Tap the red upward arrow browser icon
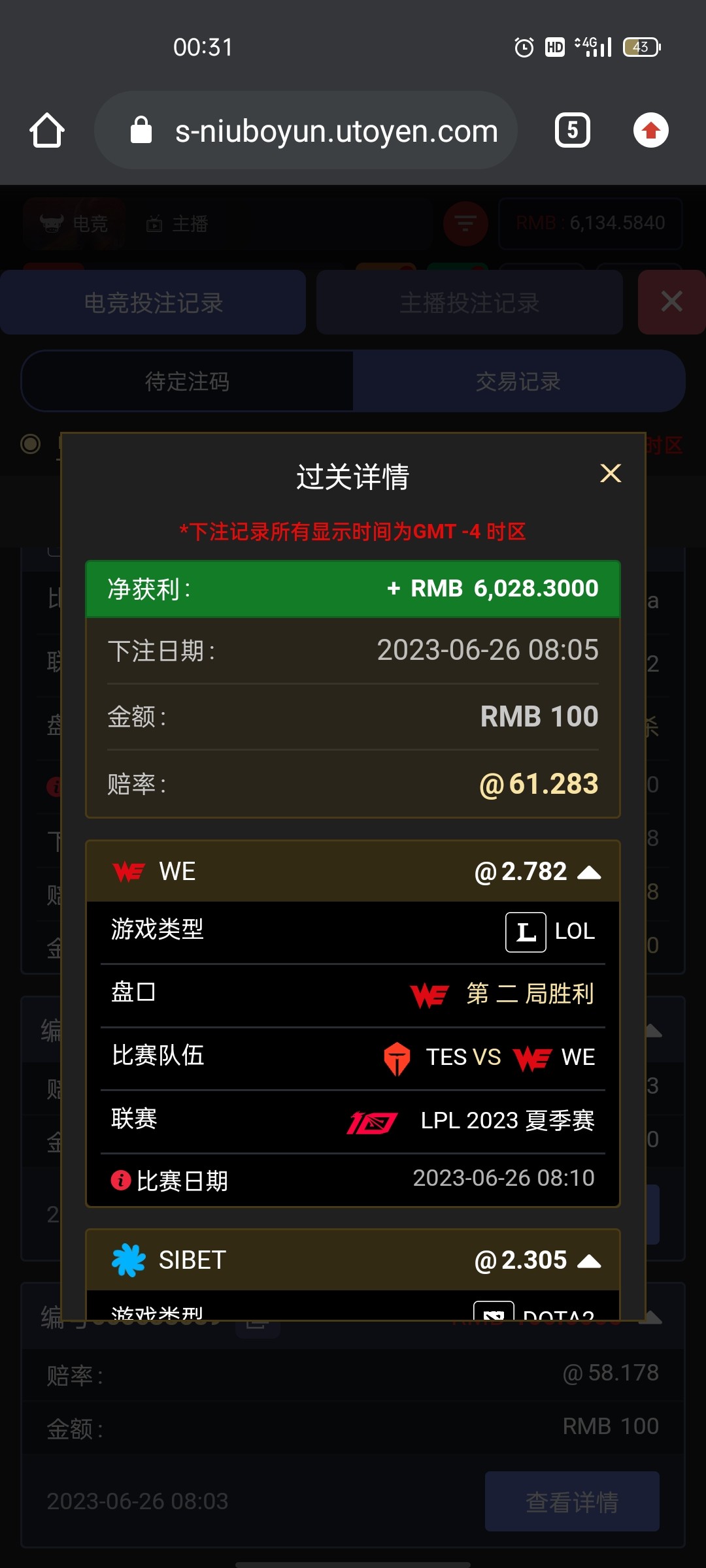The width and height of the screenshot is (706, 1568). coord(650,131)
